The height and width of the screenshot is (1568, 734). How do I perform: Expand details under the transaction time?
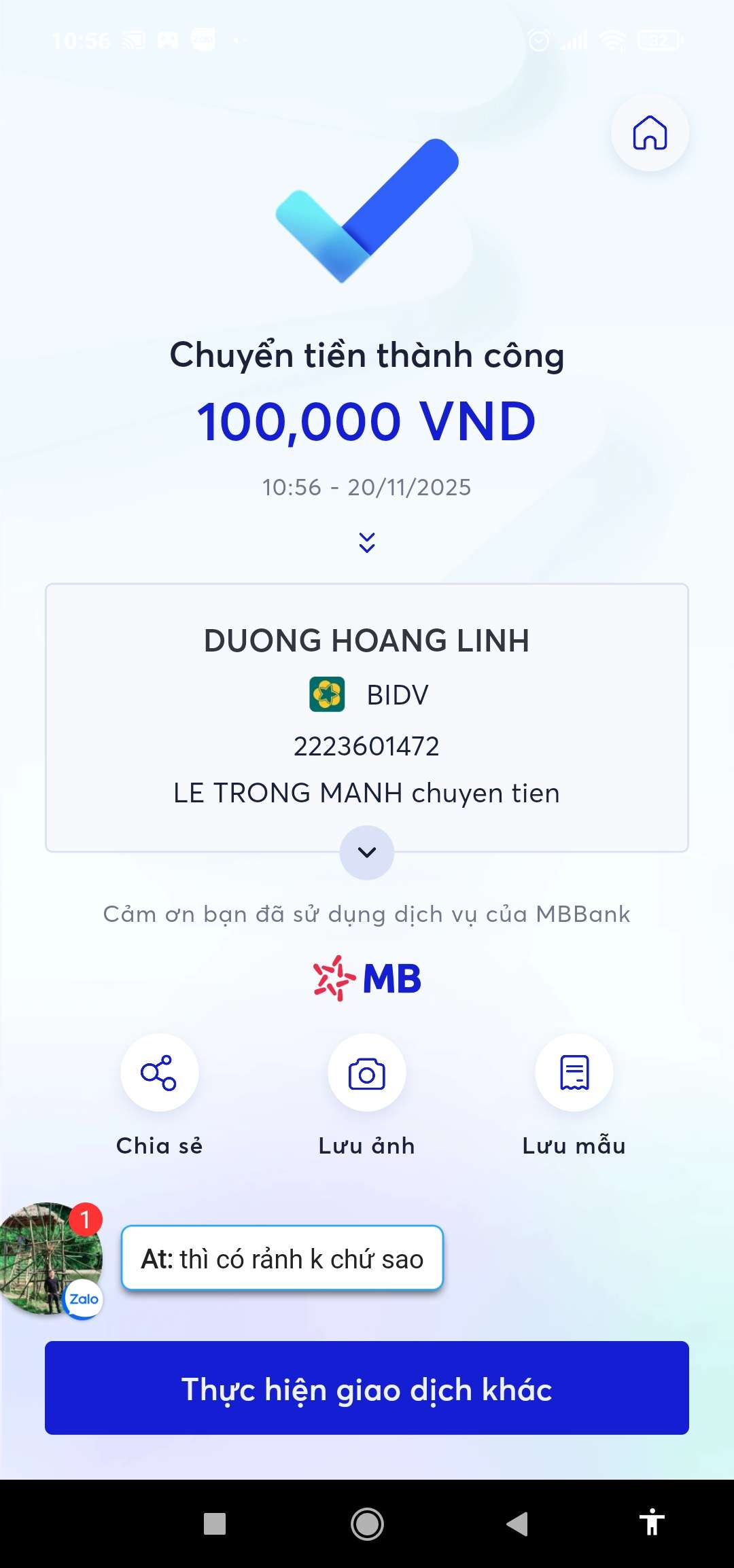[367, 542]
